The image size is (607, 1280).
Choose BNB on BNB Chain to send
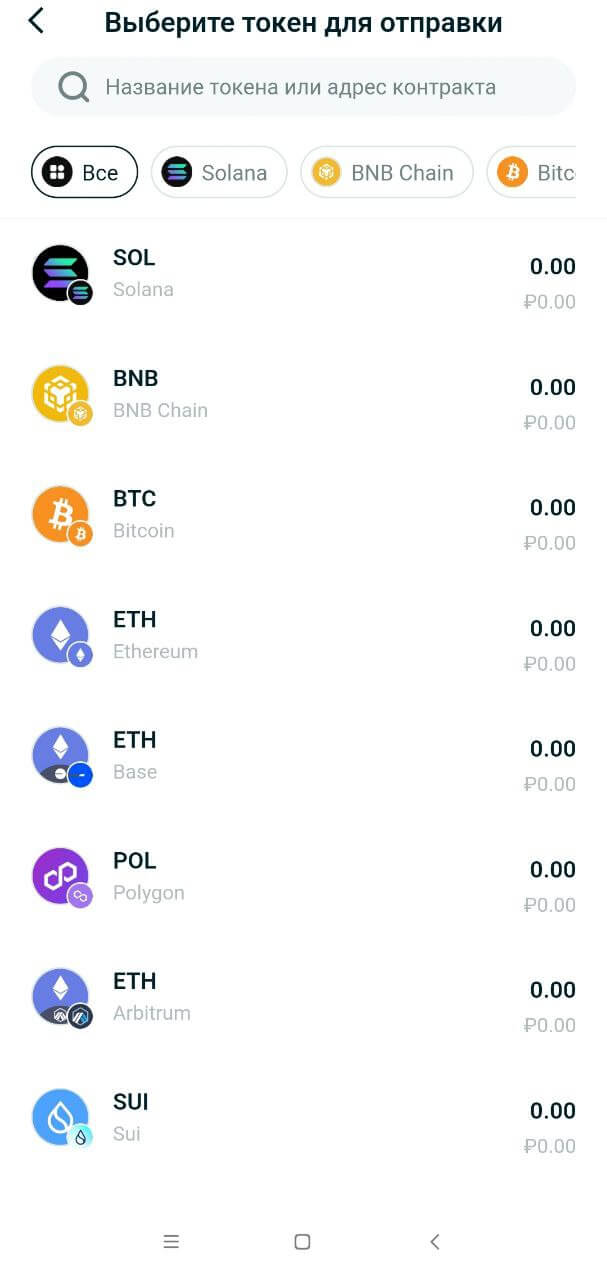pos(303,394)
